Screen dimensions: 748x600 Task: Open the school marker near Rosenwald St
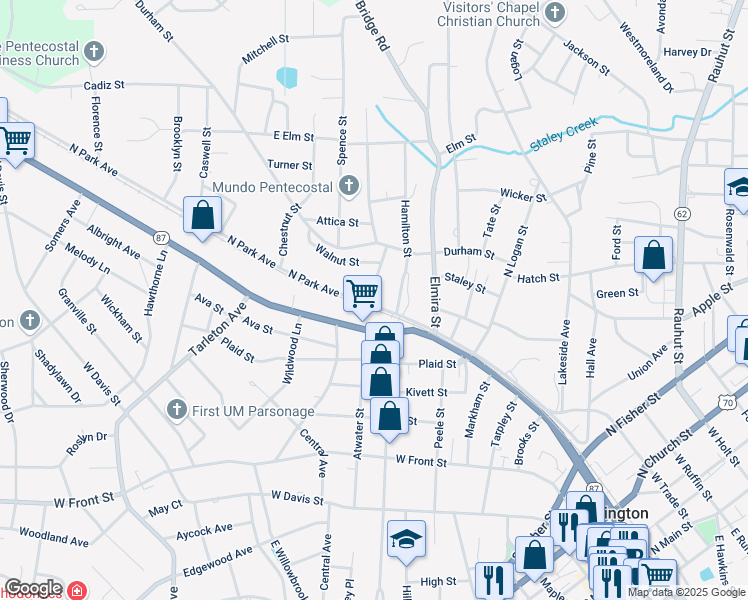click(740, 187)
